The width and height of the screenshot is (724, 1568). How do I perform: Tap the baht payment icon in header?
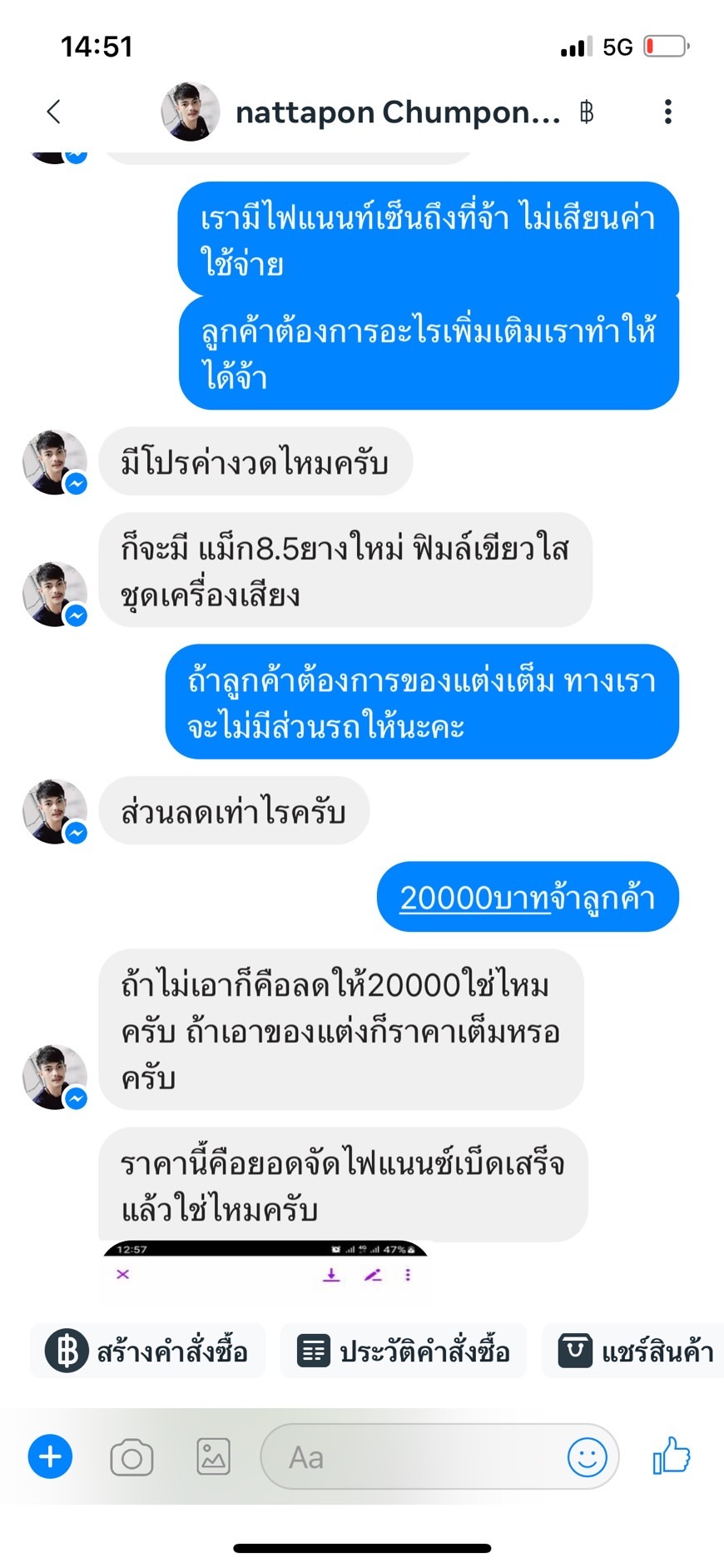click(587, 112)
